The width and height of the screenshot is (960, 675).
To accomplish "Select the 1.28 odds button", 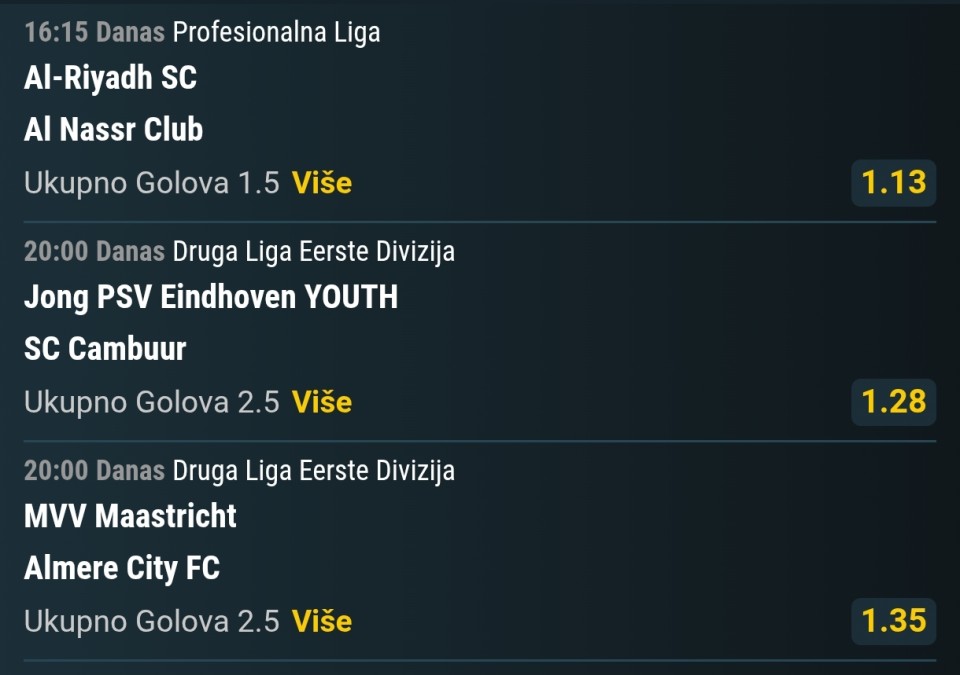I will coord(893,402).
